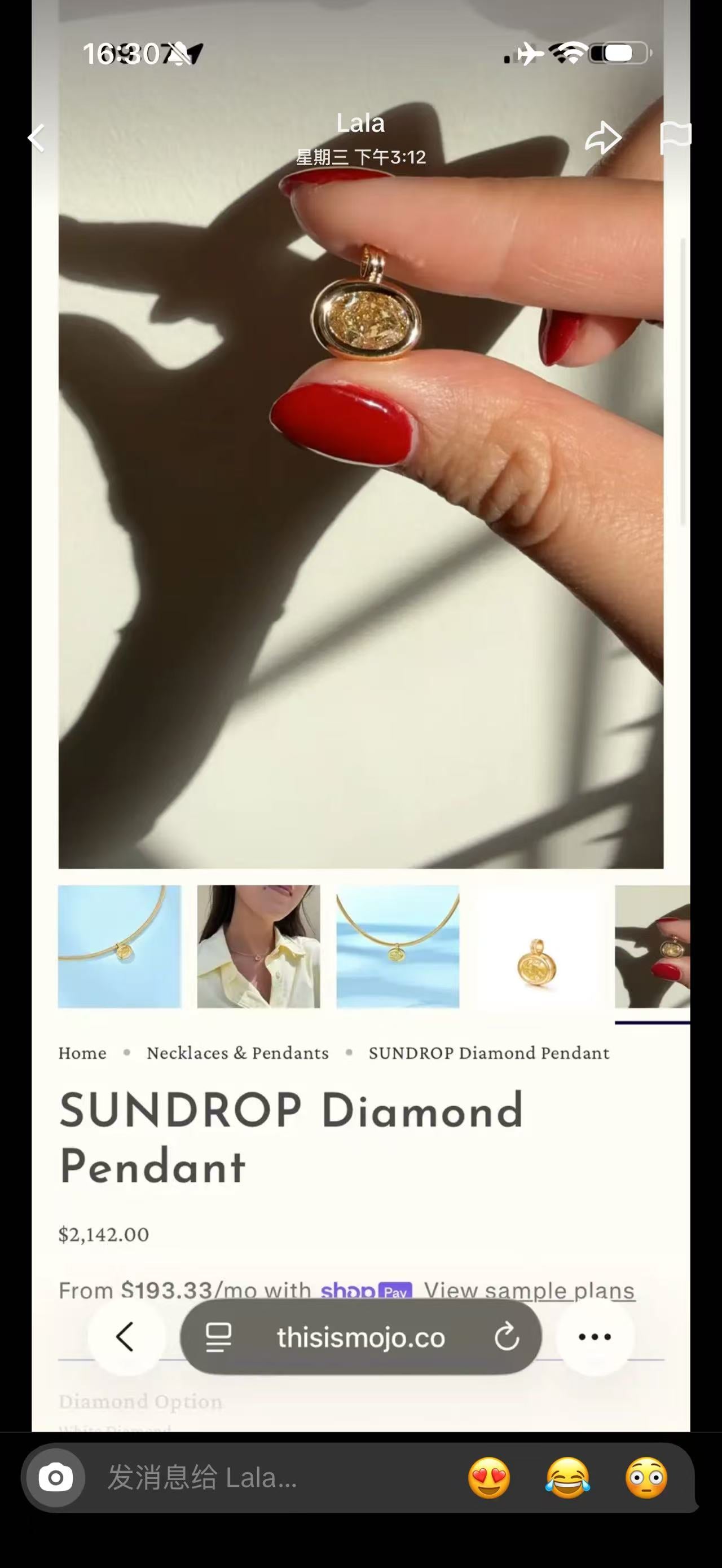Image resolution: width=722 pixels, height=1568 pixels.
Task: Go back from Lala's story
Action: coord(37,138)
